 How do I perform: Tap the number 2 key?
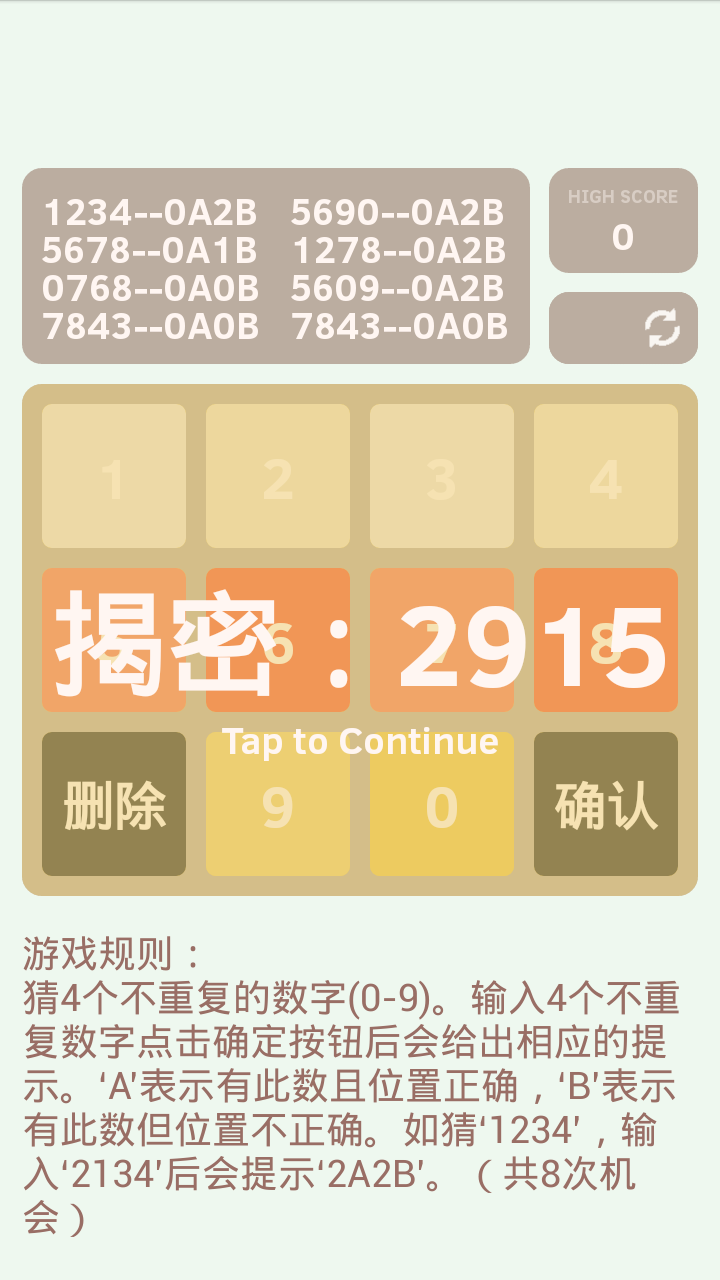pyautogui.click(x=277, y=475)
